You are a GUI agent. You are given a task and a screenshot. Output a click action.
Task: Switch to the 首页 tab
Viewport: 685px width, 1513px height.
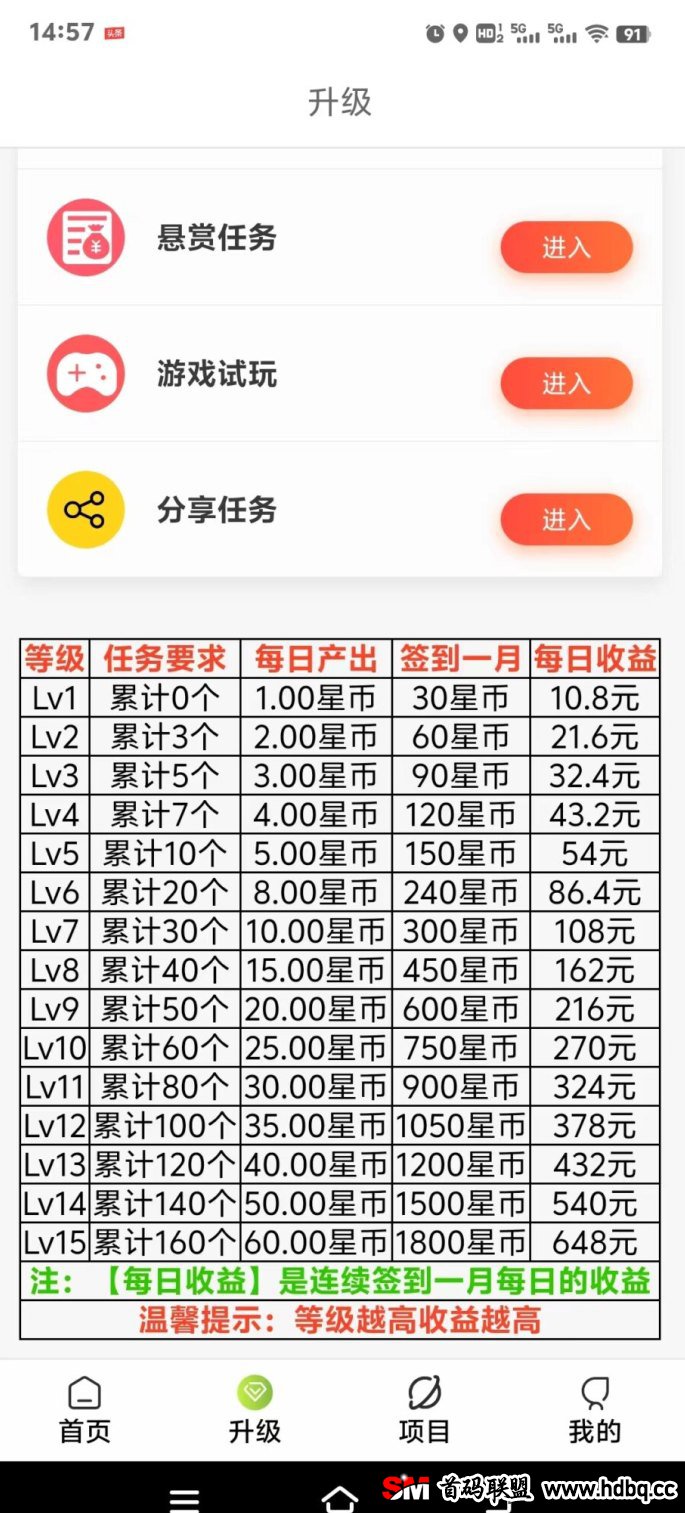(85, 1410)
